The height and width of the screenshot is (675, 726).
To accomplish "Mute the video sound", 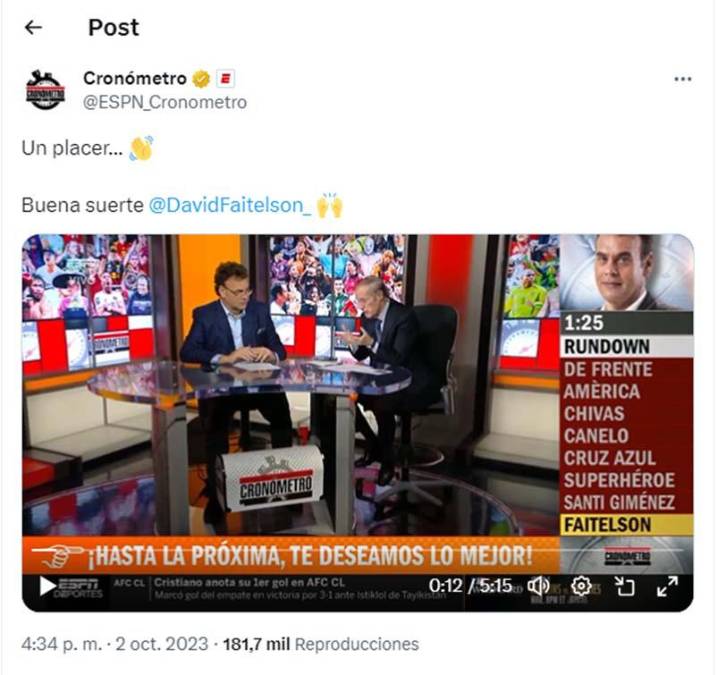I will [539, 586].
